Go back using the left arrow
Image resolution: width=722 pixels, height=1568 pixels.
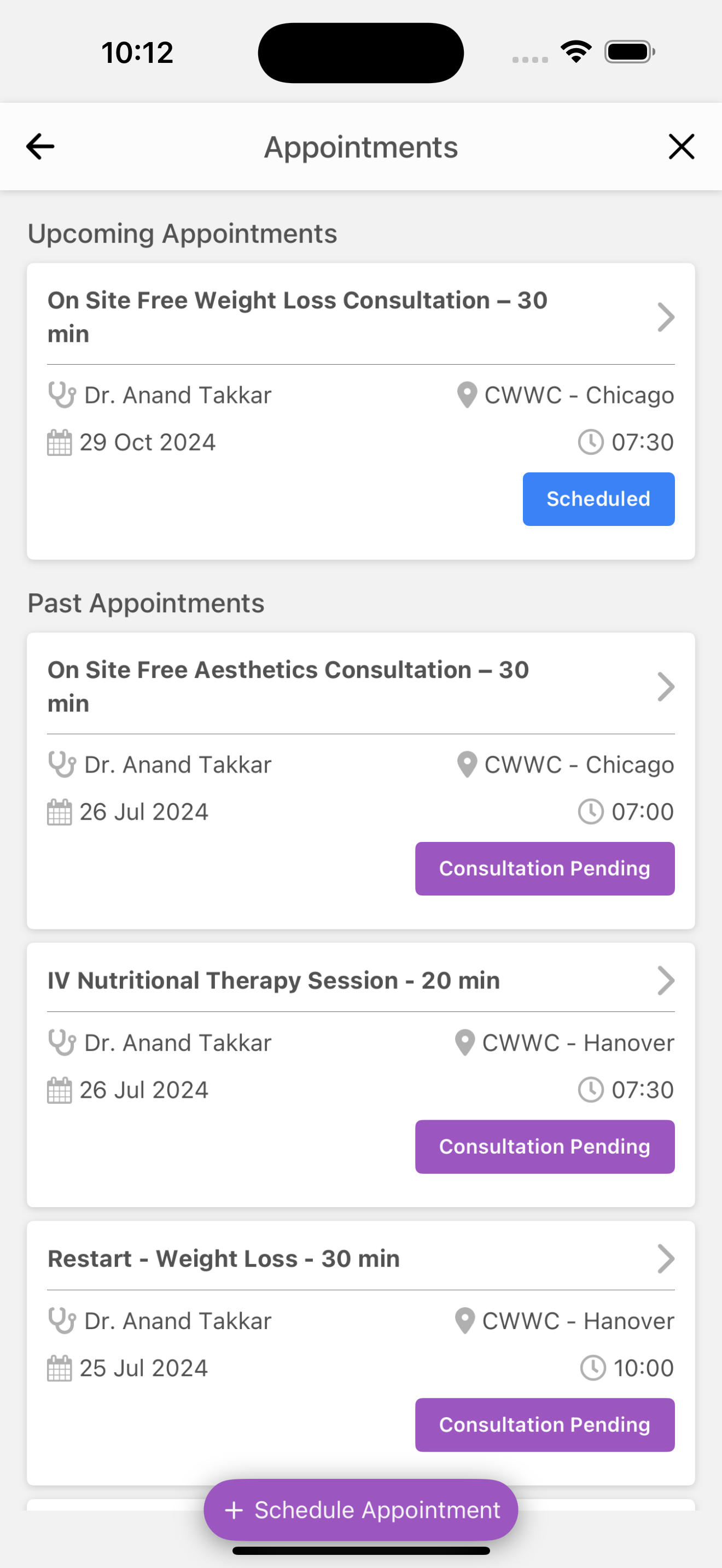40,147
